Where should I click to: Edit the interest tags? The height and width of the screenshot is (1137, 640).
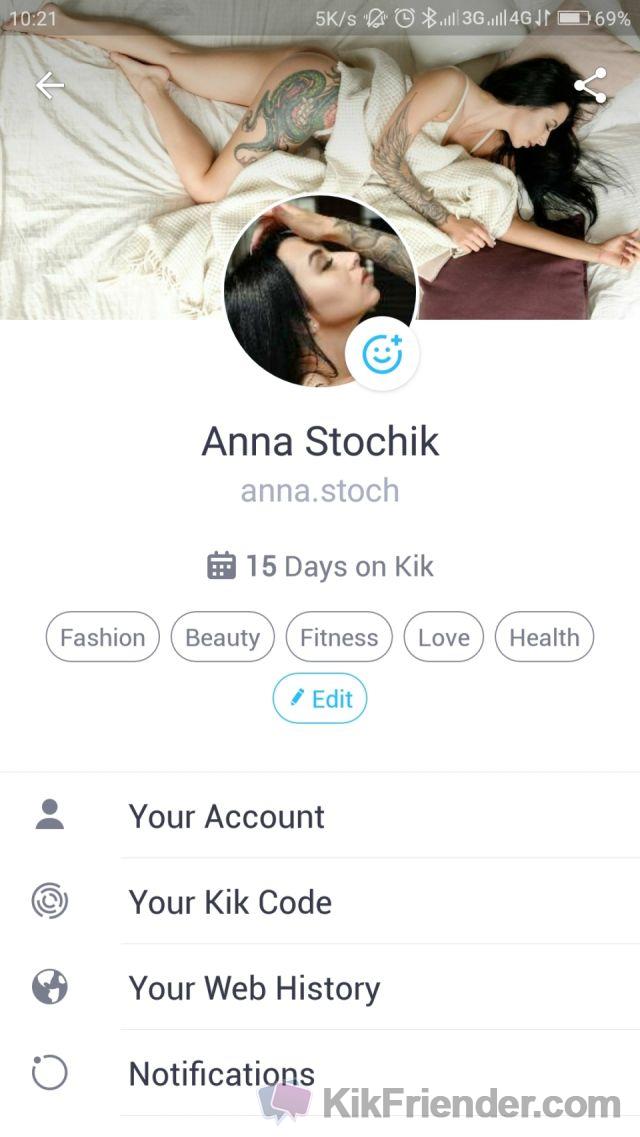tap(320, 699)
